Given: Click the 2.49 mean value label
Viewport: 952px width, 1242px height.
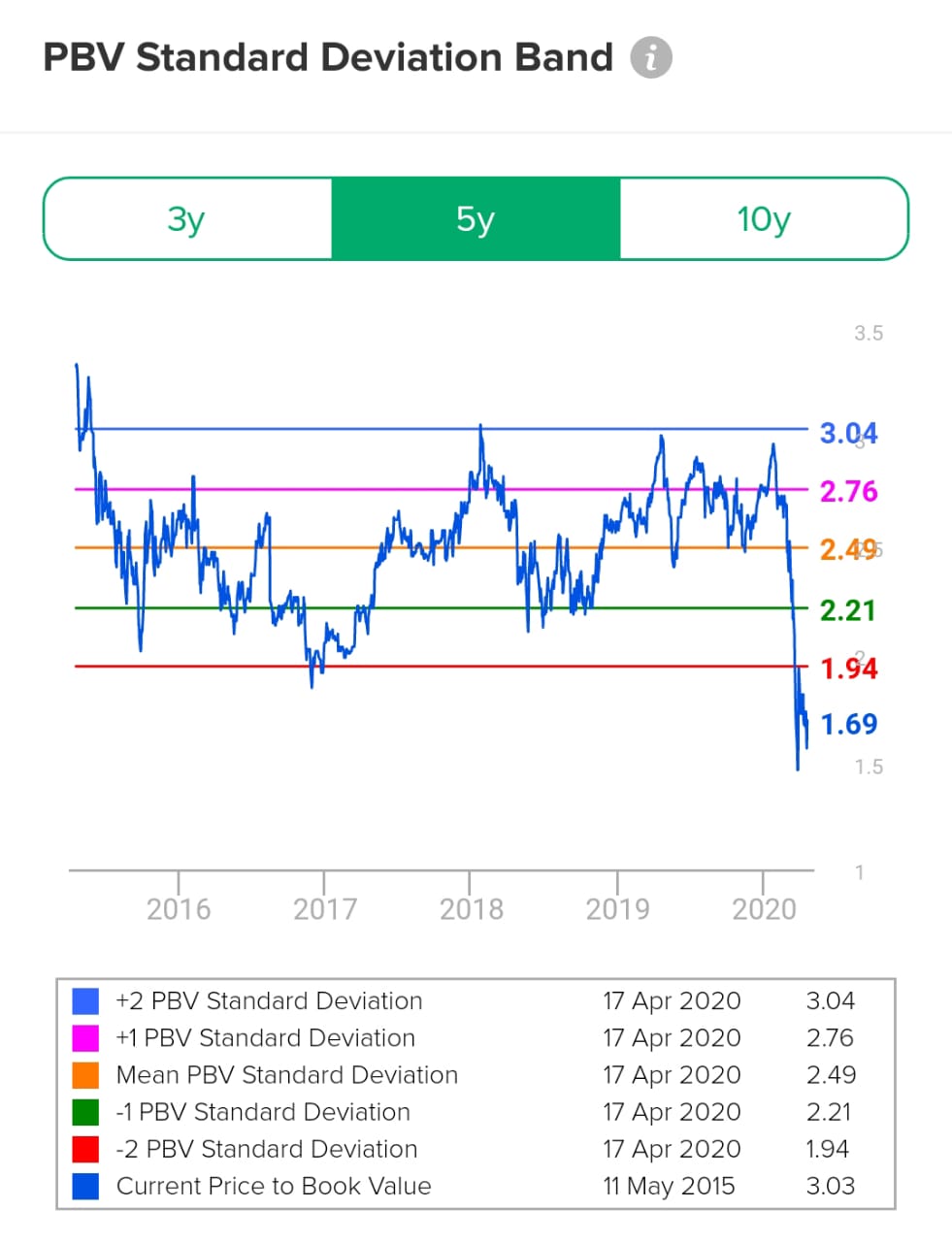Looking at the screenshot, I should click(847, 549).
